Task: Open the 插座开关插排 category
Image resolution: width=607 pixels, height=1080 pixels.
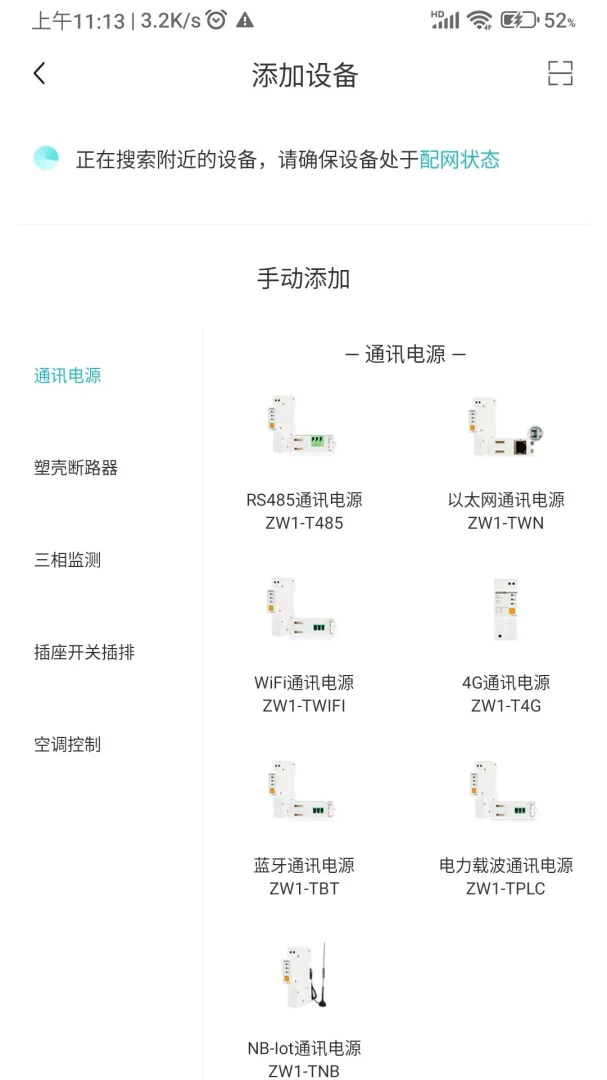Action: [x=84, y=652]
